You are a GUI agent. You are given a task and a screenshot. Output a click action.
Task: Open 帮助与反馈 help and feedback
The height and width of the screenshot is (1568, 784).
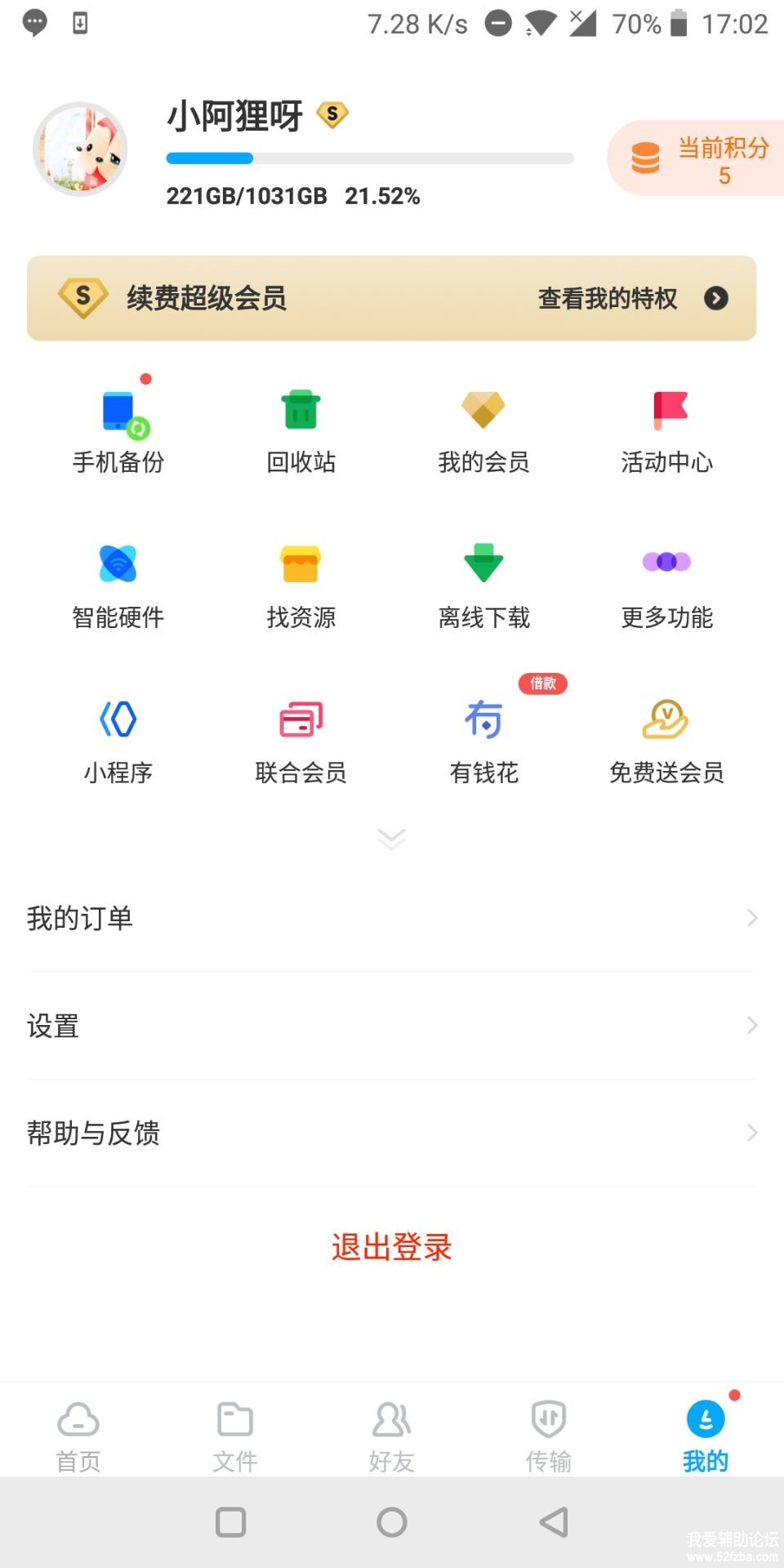(392, 1133)
